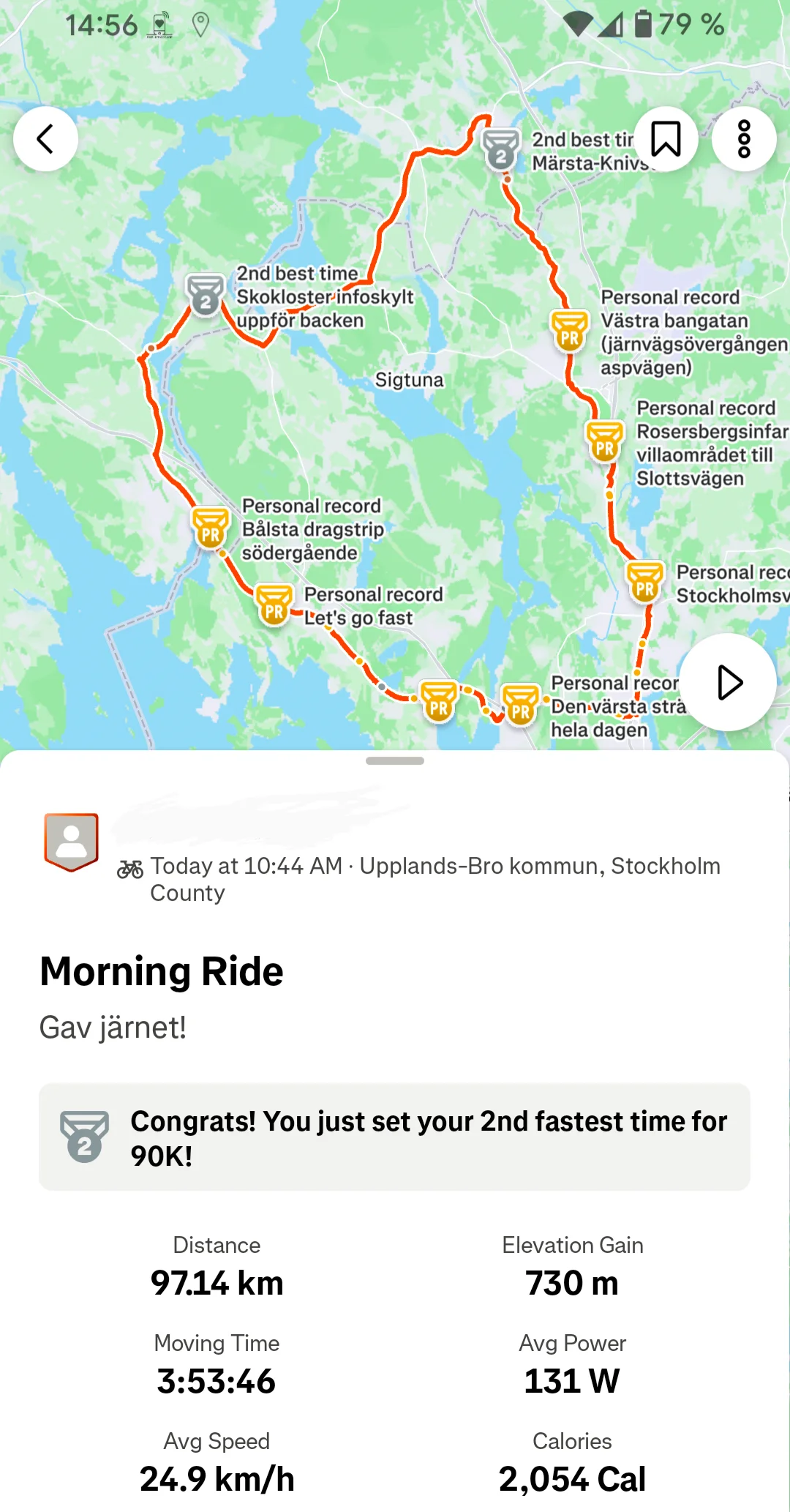The image size is (790, 1512).
Task: Open the three-dot overflow menu
Action: [x=744, y=139]
